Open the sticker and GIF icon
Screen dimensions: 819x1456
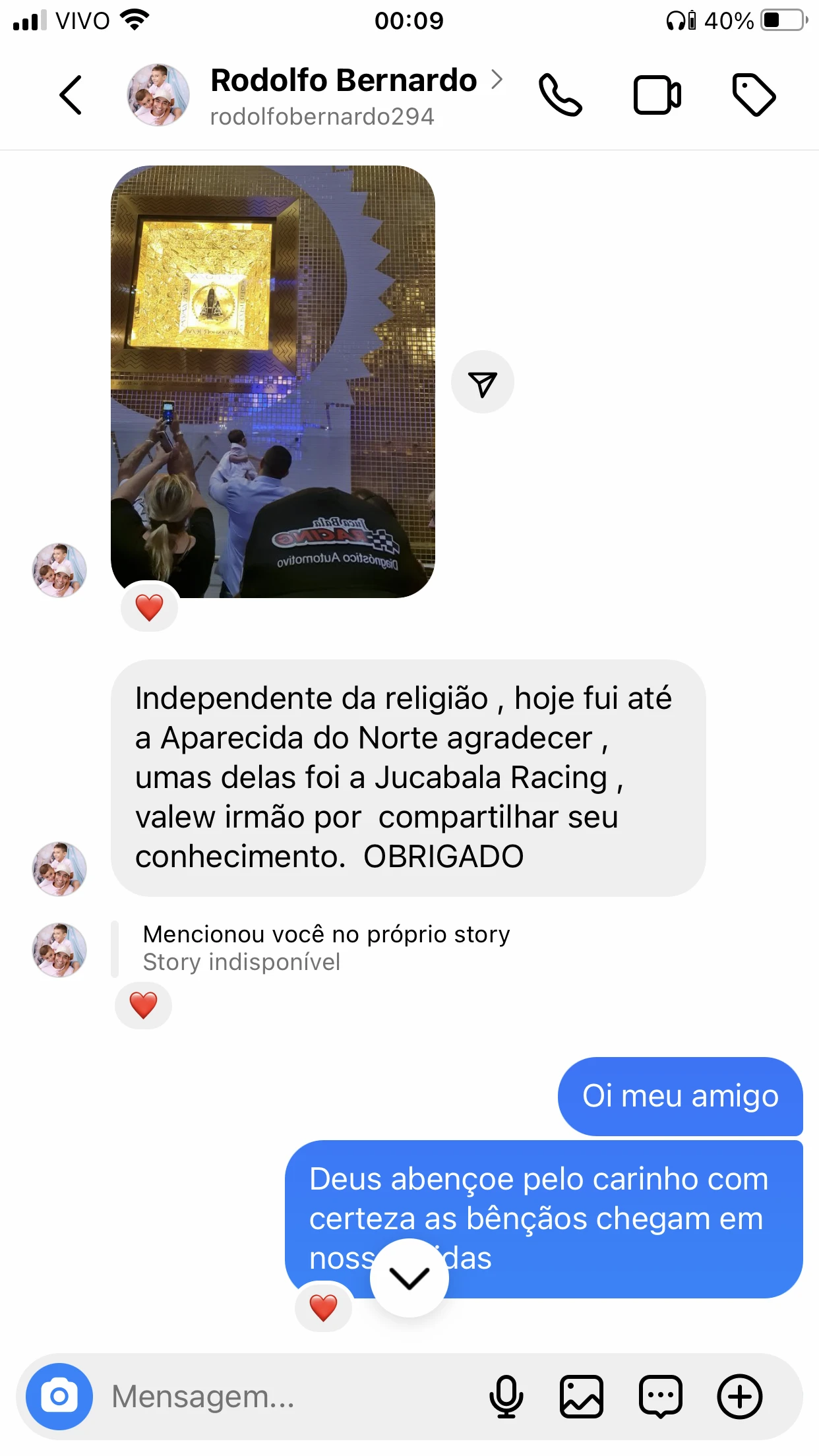pos(660,1397)
